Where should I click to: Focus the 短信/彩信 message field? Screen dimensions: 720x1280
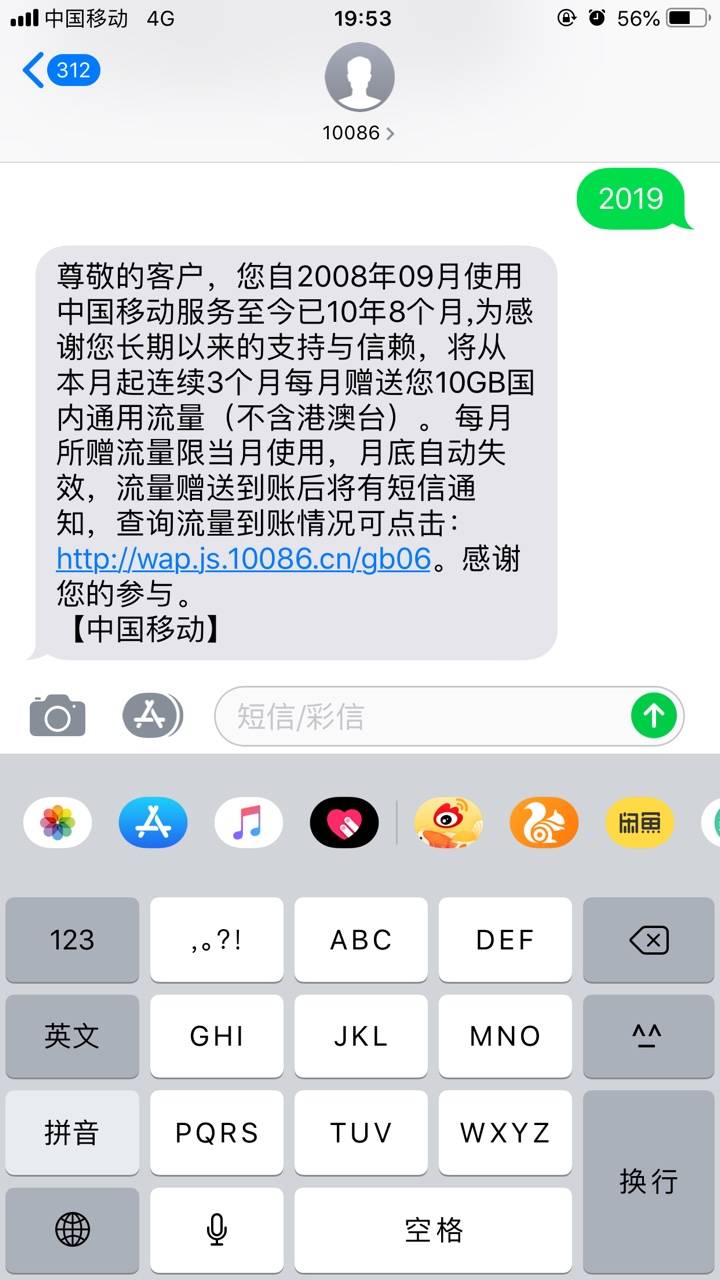click(420, 716)
